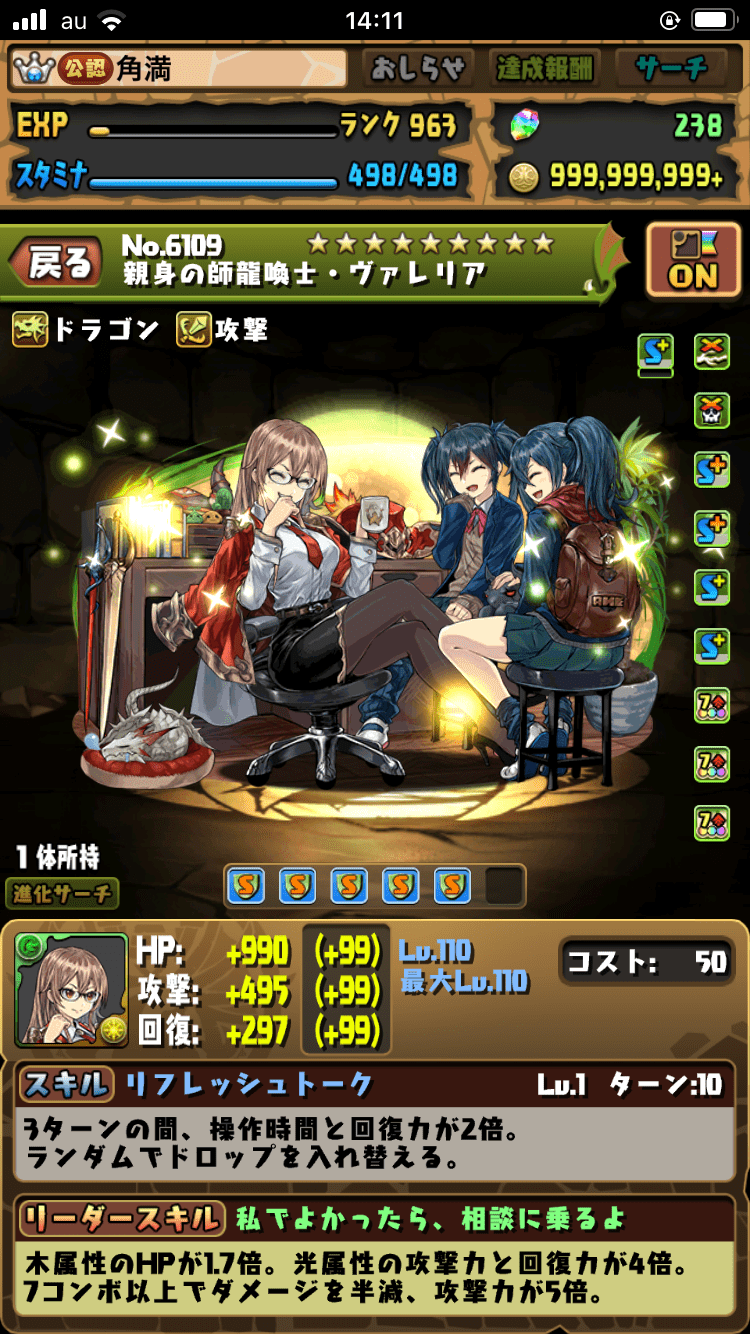Tap the 進化サーチ evolution search button
This screenshot has width=750, height=1334.
point(62,893)
